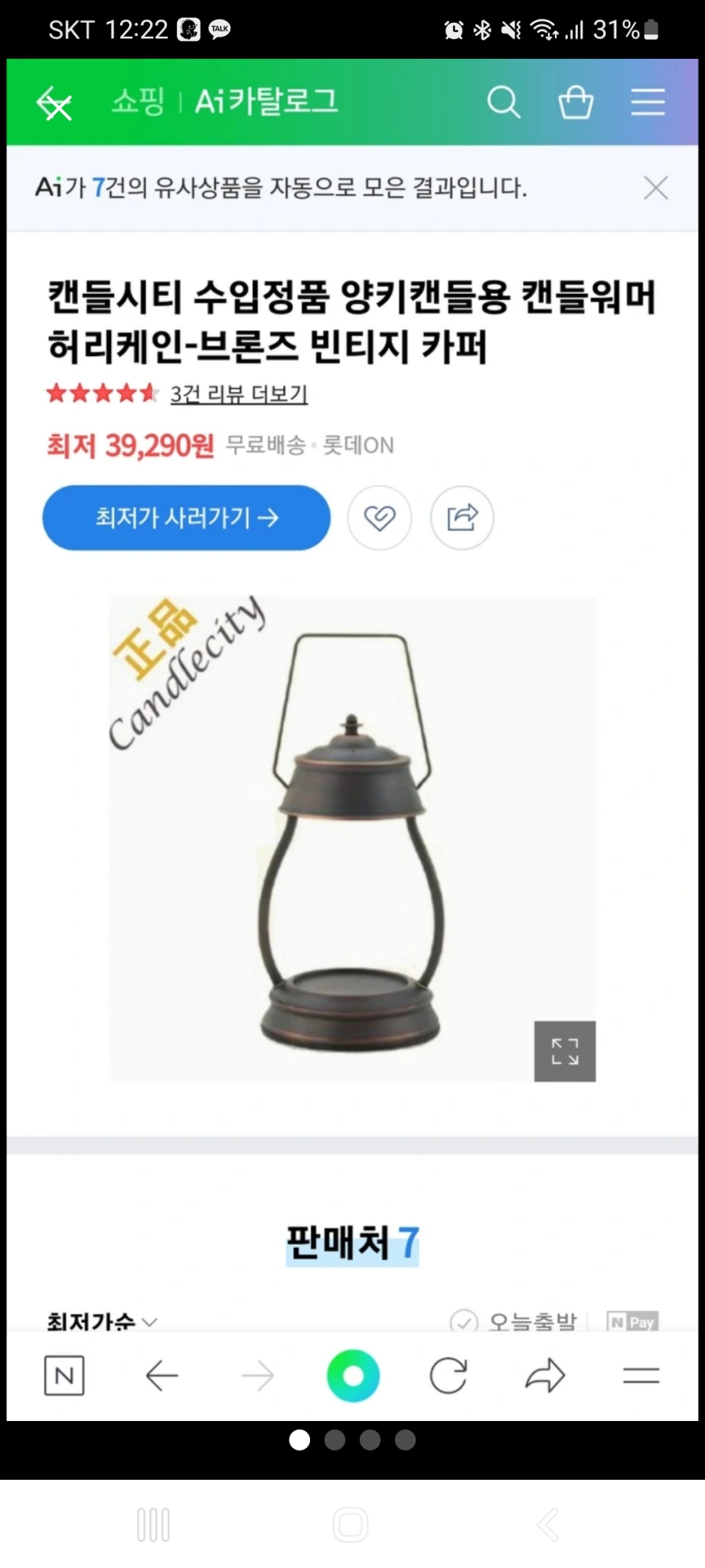
Task: Click the candle warmer product image
Action: point(351,842)
